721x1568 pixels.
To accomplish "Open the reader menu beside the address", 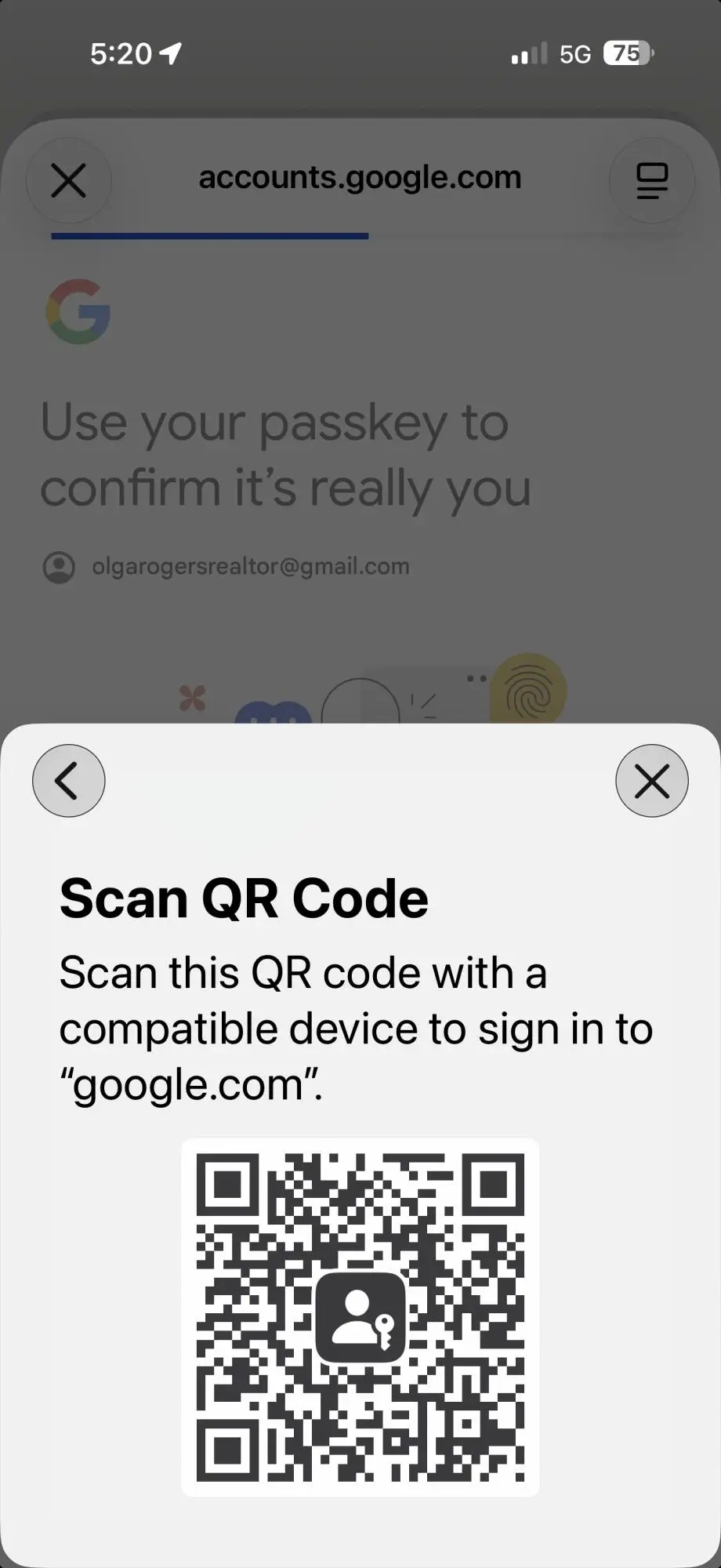I will tap(652, 181).
